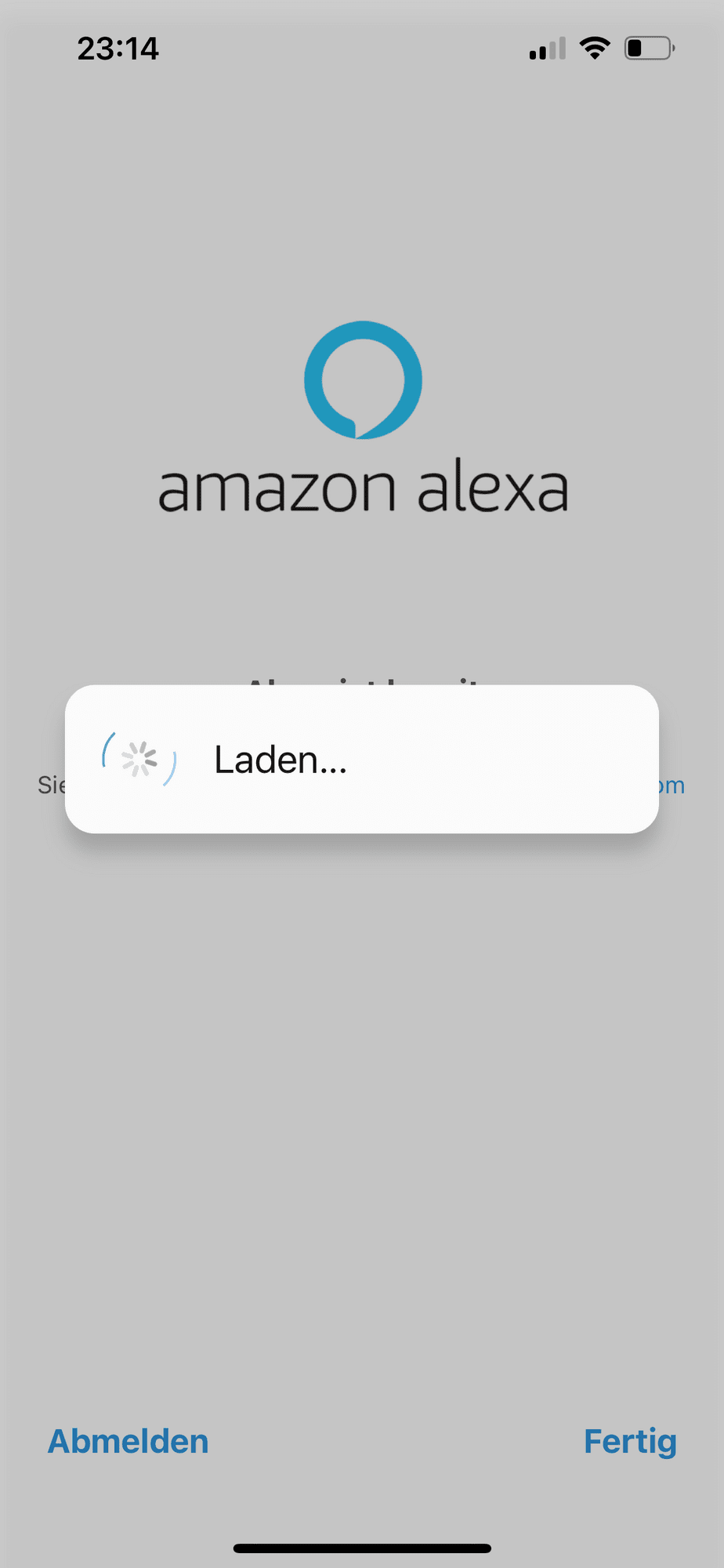Tap Abmelden to sign out
This screenshot has width=724, height=1568.
(x=129, y=1442)
